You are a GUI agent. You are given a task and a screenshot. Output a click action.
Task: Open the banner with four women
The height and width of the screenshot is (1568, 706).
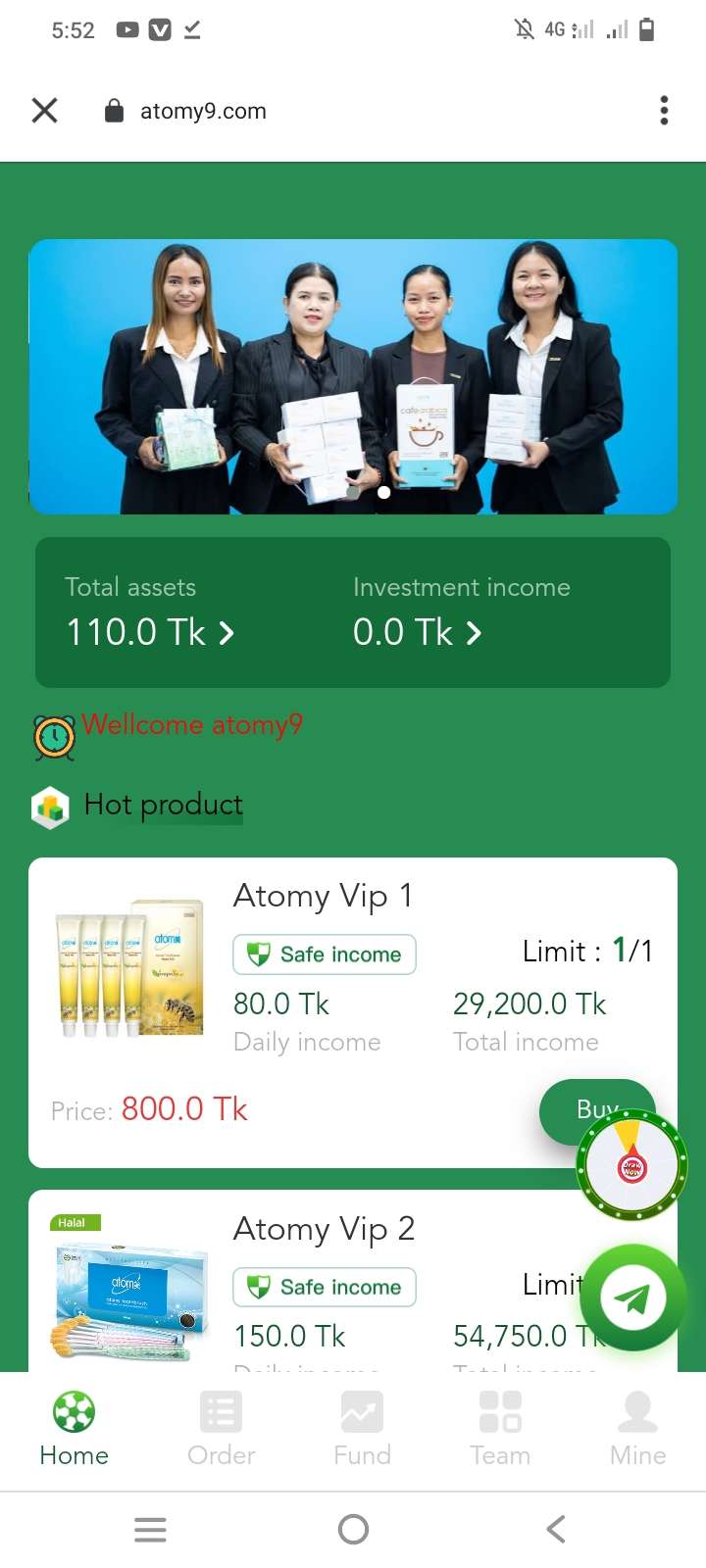pyautogui.click(x=353, y=376)
